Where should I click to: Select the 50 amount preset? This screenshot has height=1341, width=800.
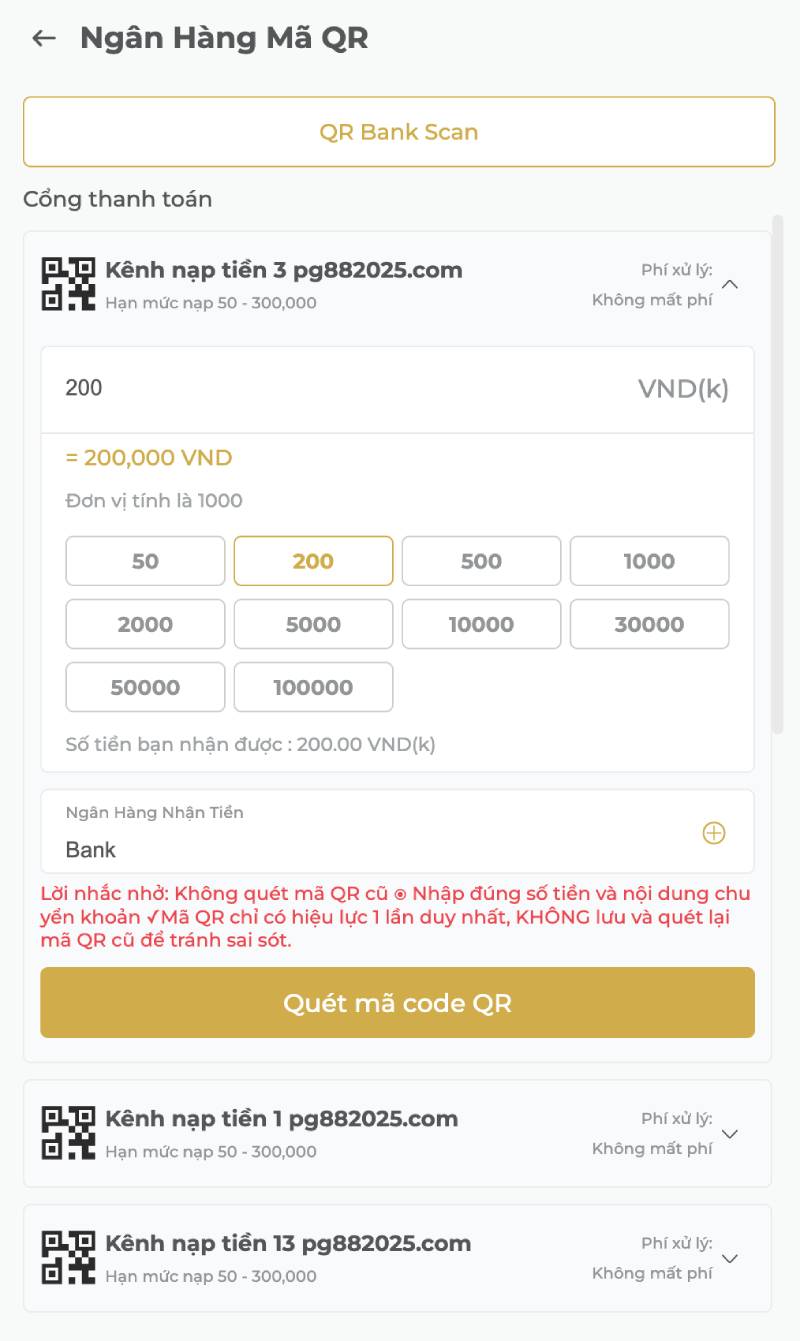pos(144,561)
